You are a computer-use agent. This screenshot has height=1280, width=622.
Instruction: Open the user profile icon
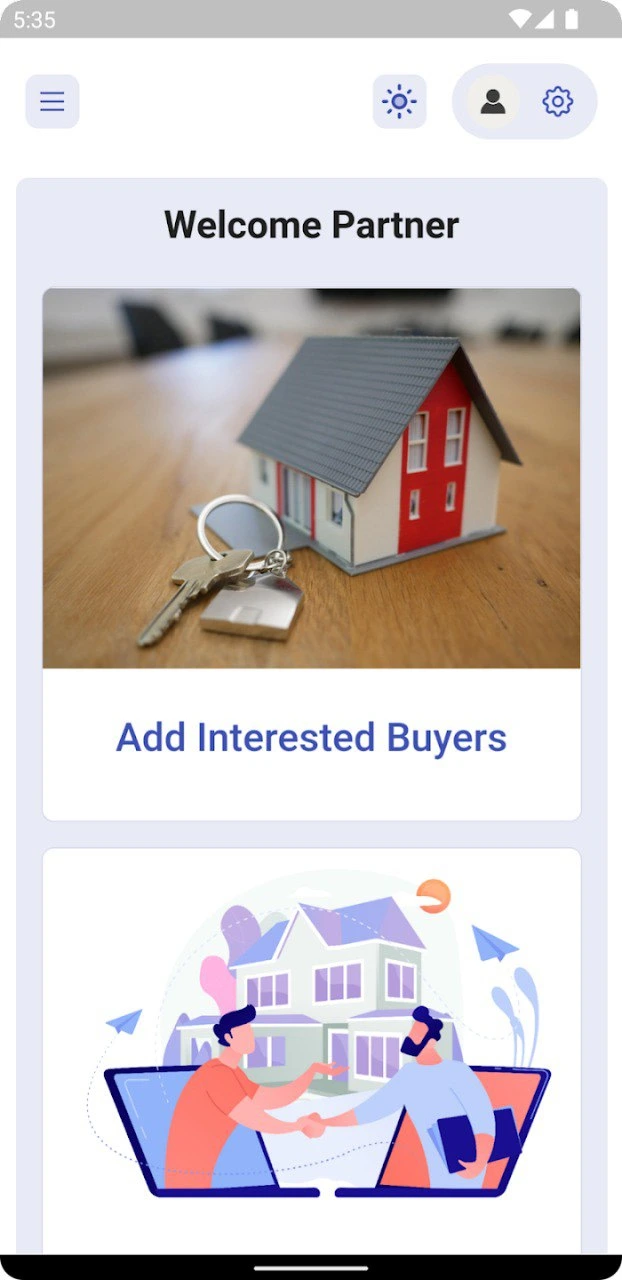[493, 102]
